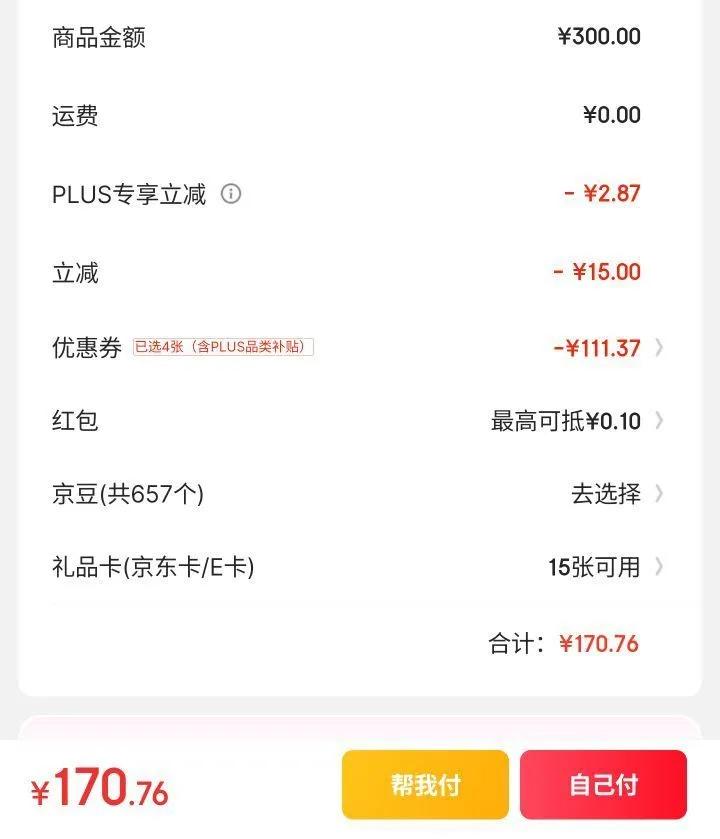Pay the order yourself with 自己付
Image resolution: width=720 pixels, height=839 pixels.
(603, 785)
